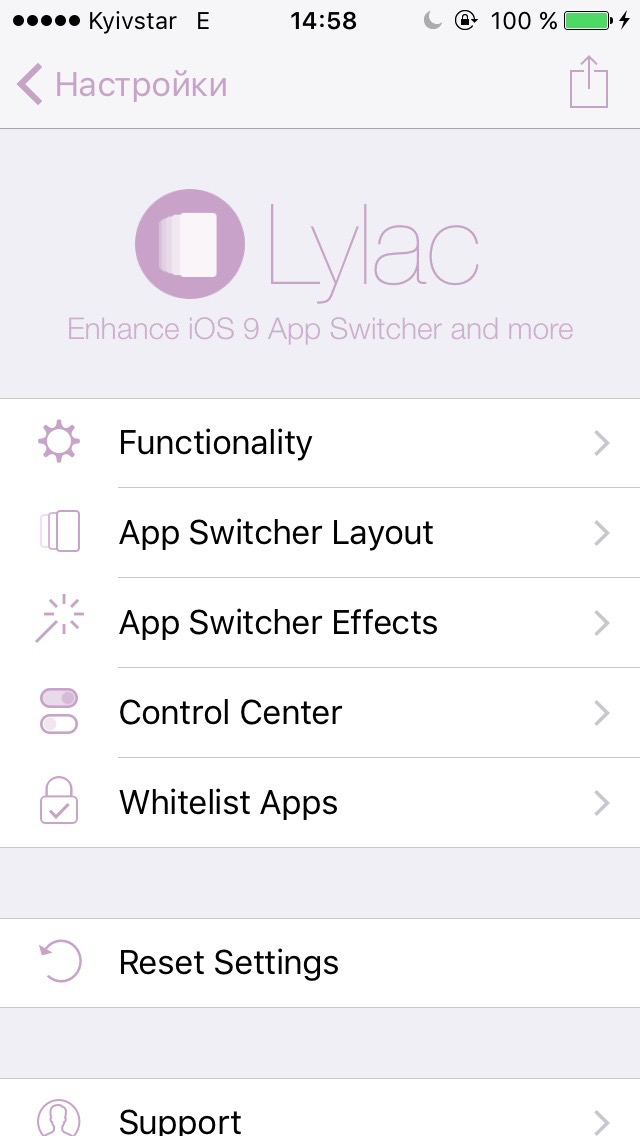640x1136 pixels.
Task: Open Whitelist Apps
Action: point(320,802)
